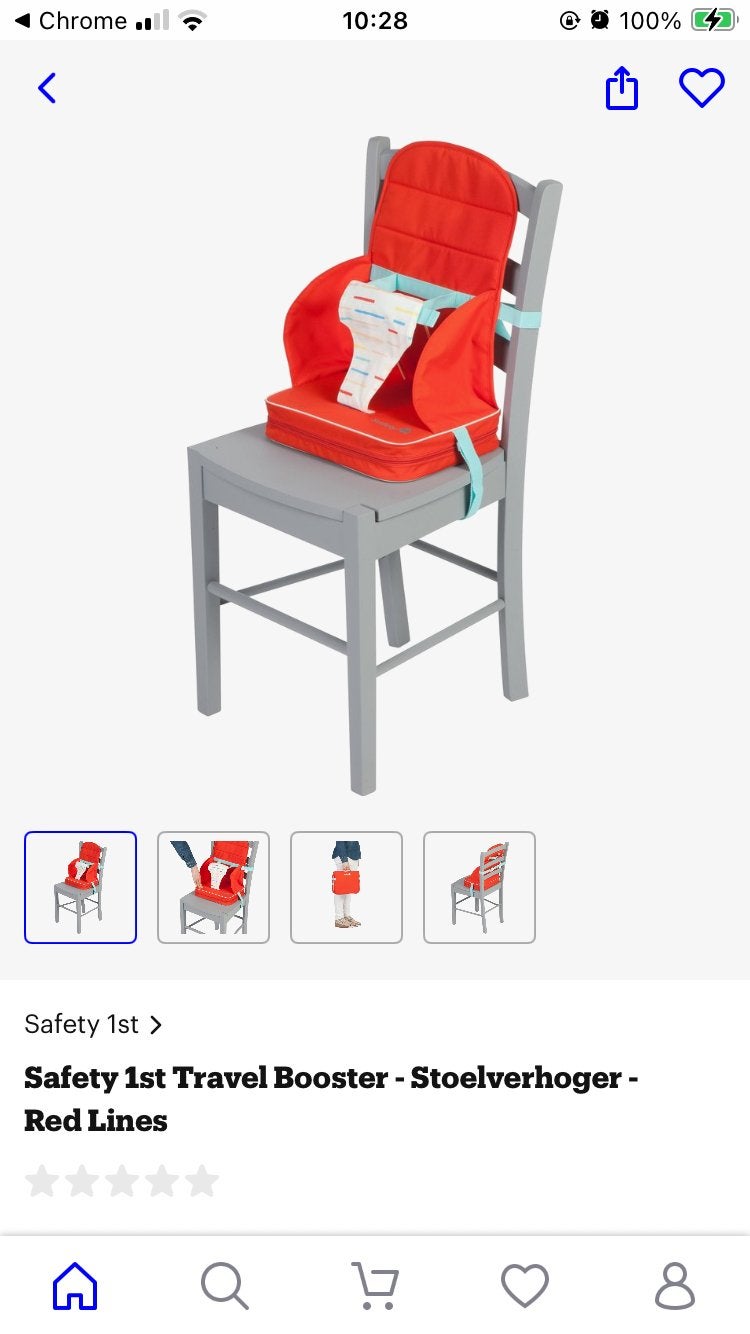Return to Chrome via the status bar link

click(x=70, y=20)
